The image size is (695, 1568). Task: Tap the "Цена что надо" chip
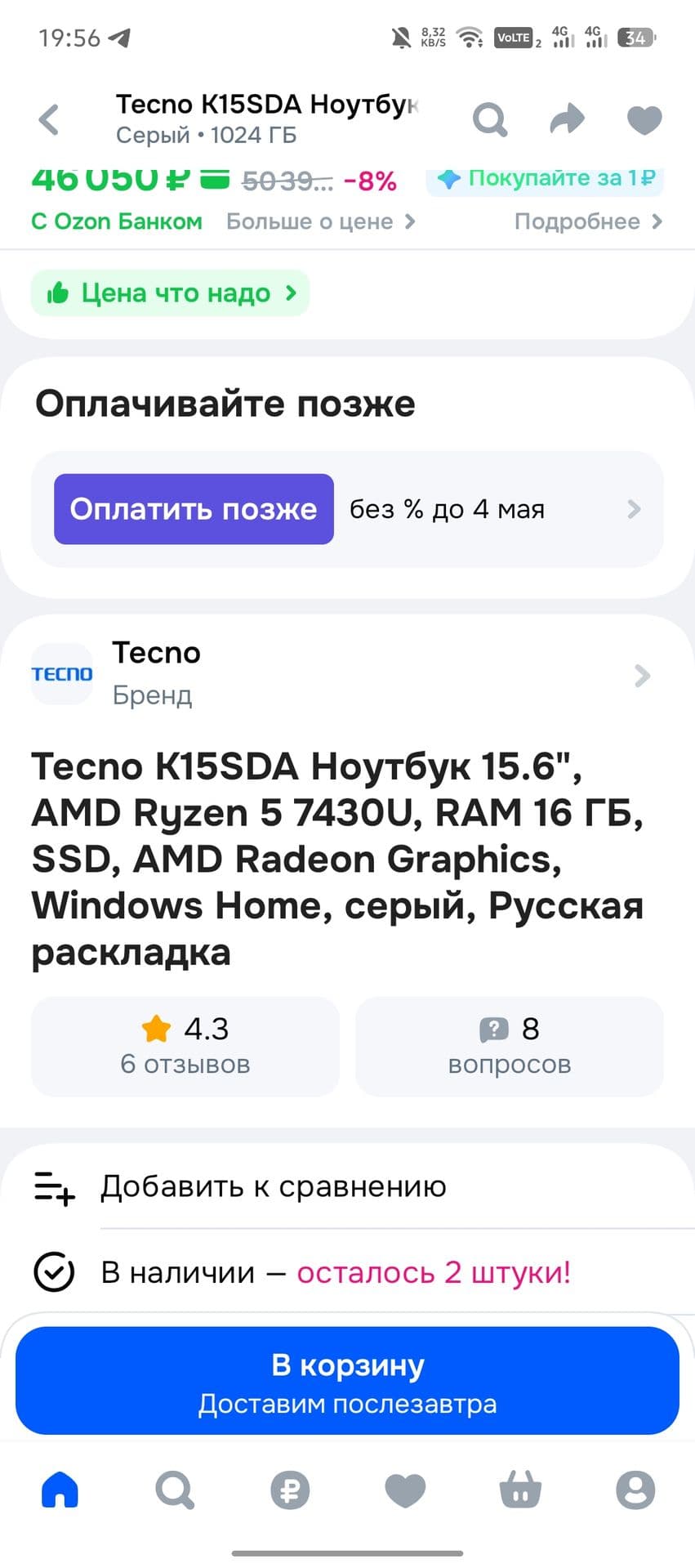click(171, 293)
